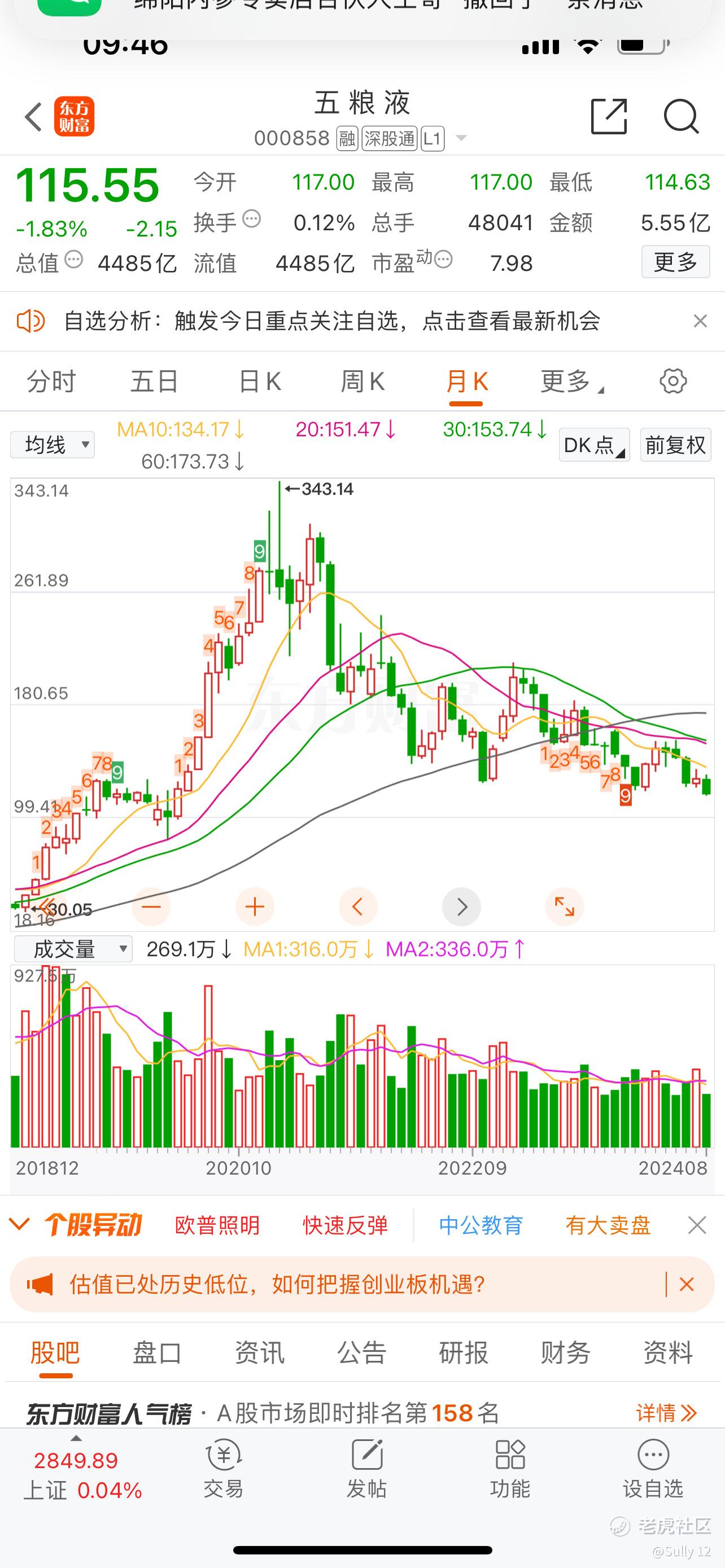This screenshot has height=1568, width=725.
Task: Share the 五粮液 stock page
Action: [x=609, y=116]
